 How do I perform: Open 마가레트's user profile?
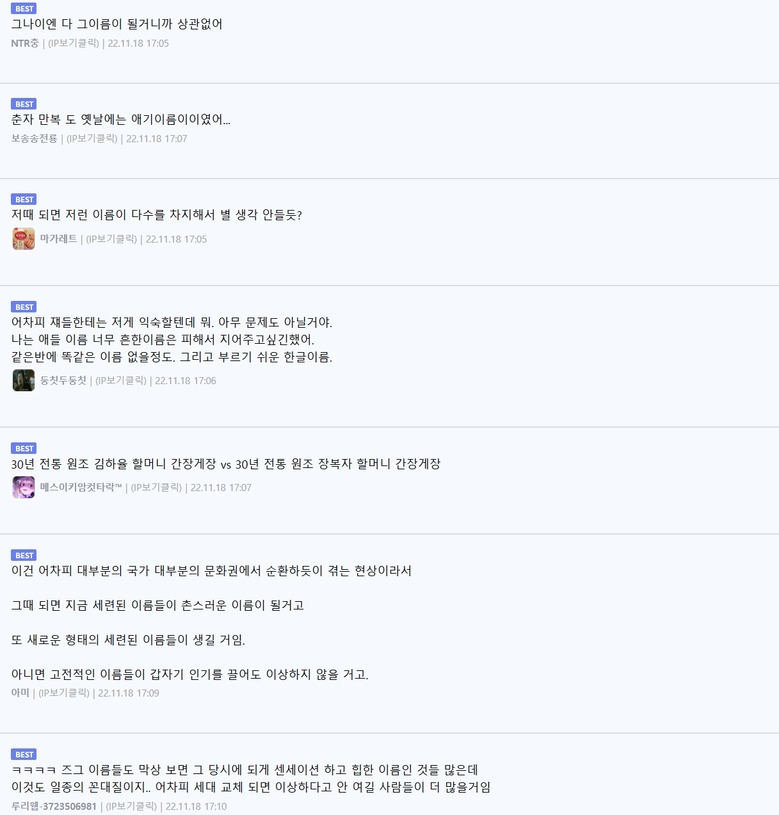tap(58, 239)
